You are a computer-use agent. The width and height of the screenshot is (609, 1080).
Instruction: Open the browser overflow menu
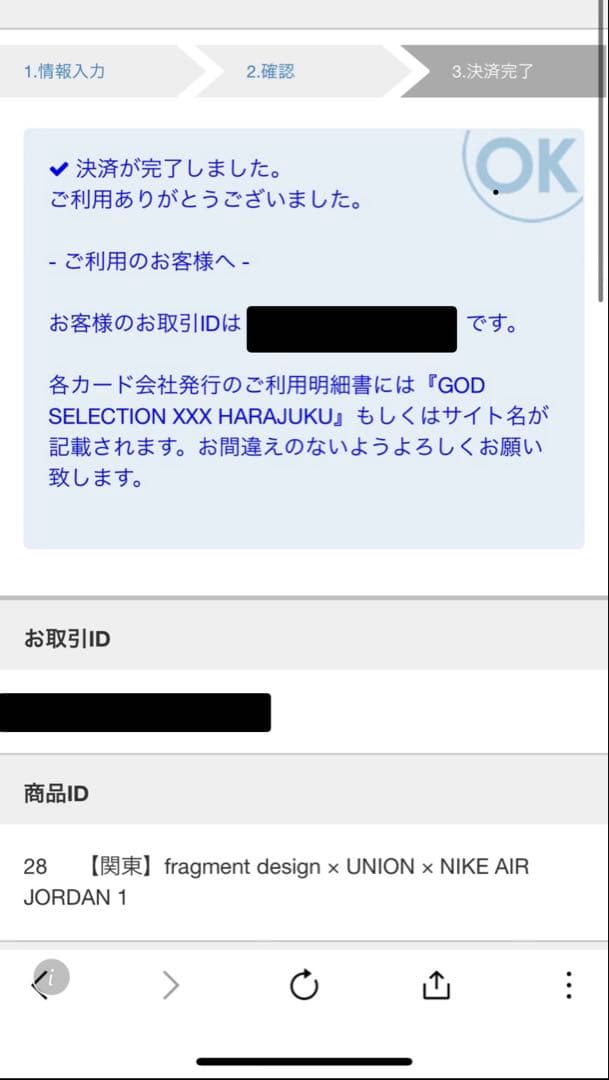click(568, 986)
